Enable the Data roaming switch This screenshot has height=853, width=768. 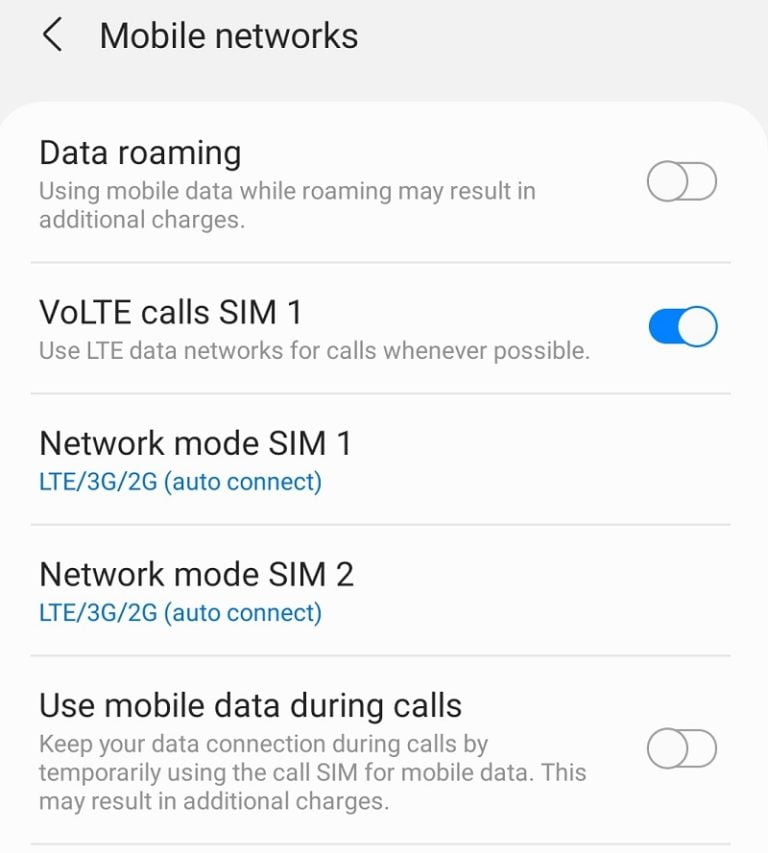click(681, 182)
